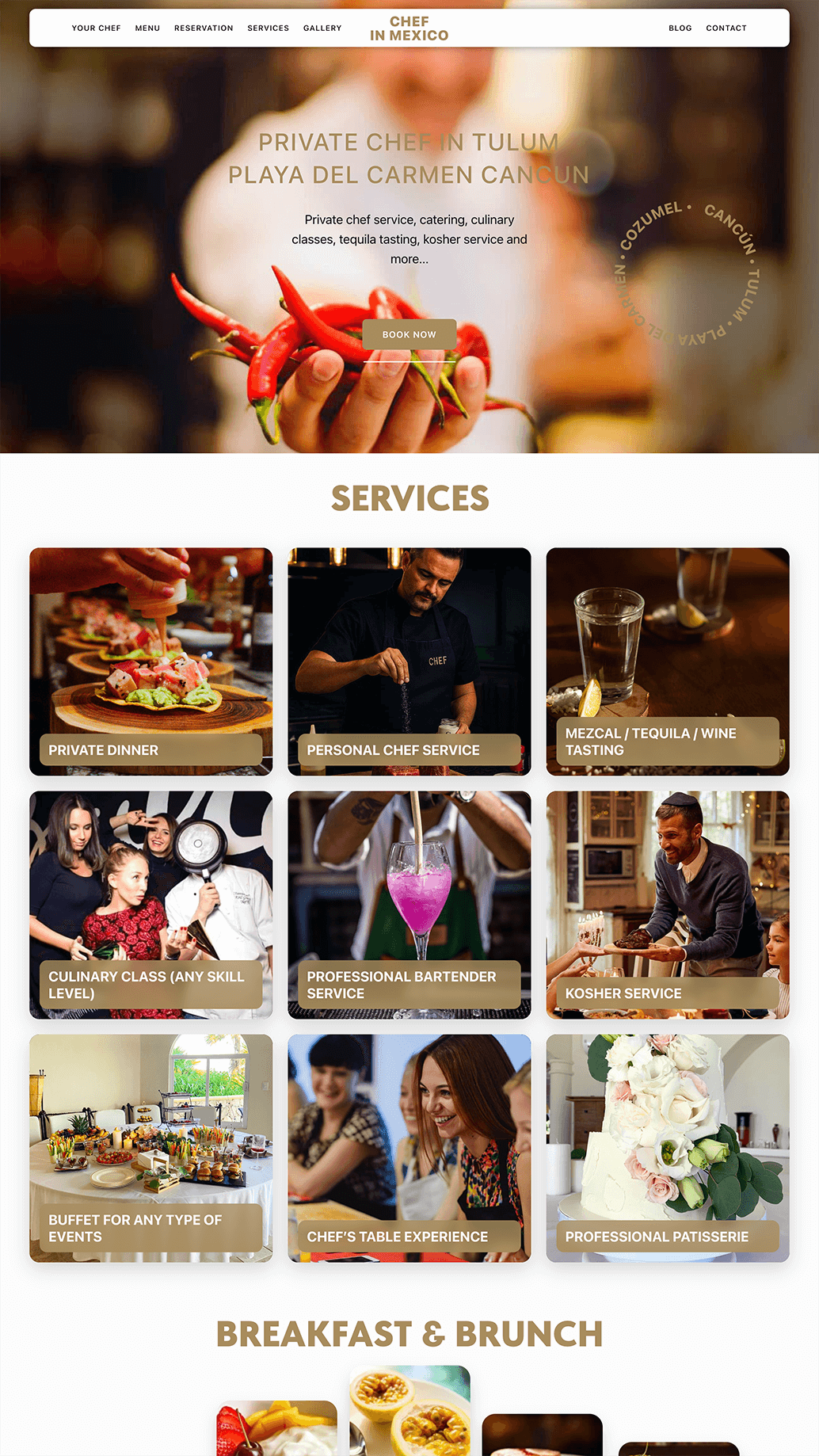Open the Reservation page
This screenshot has width=819, height=1456.
204,28
